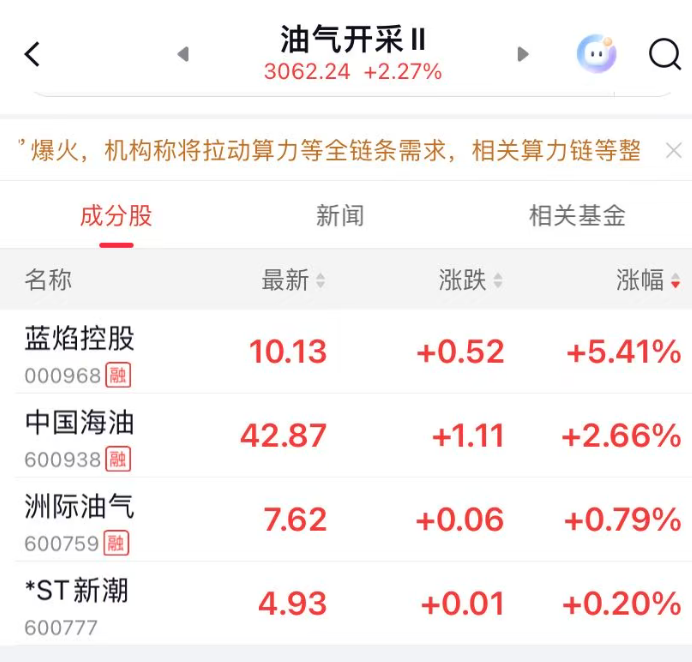Switch to the previous sector via left triangle

tap(183, 54)
